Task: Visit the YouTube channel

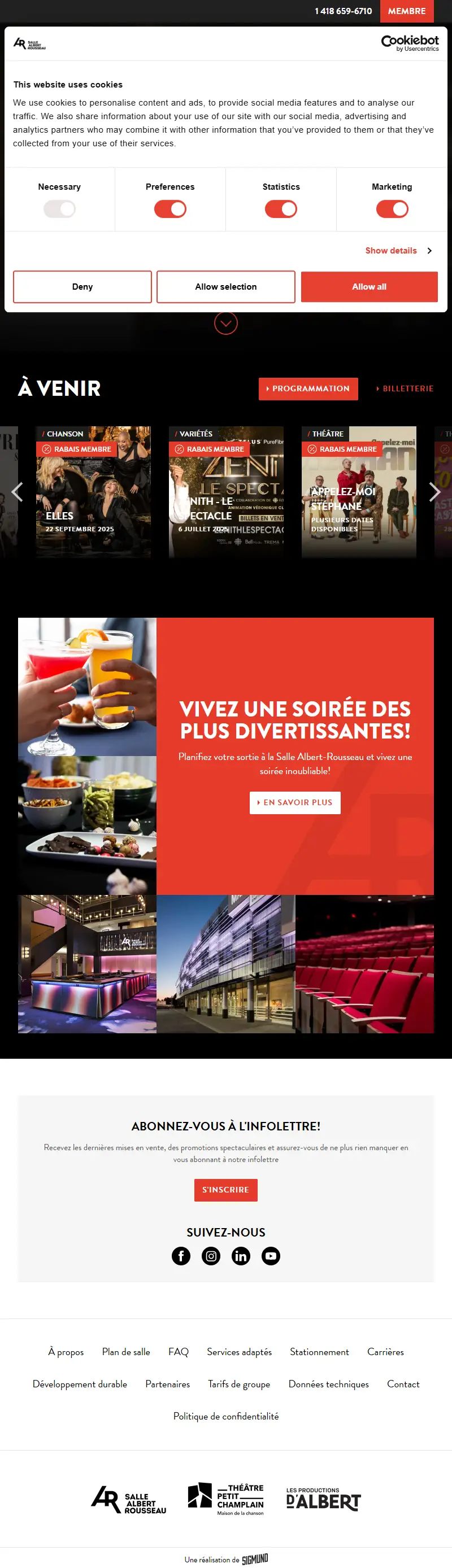Action: 271,1256
